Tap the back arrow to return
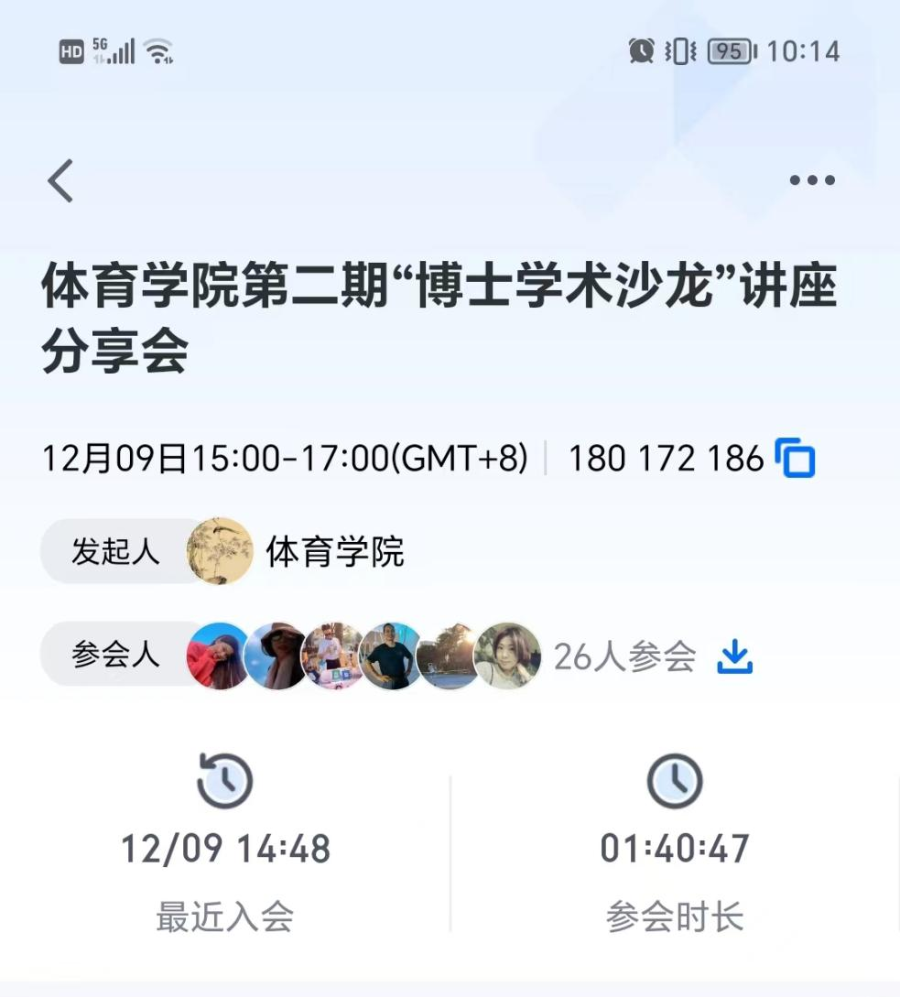Viewport: 900px width, 997px height. (60, 180)
